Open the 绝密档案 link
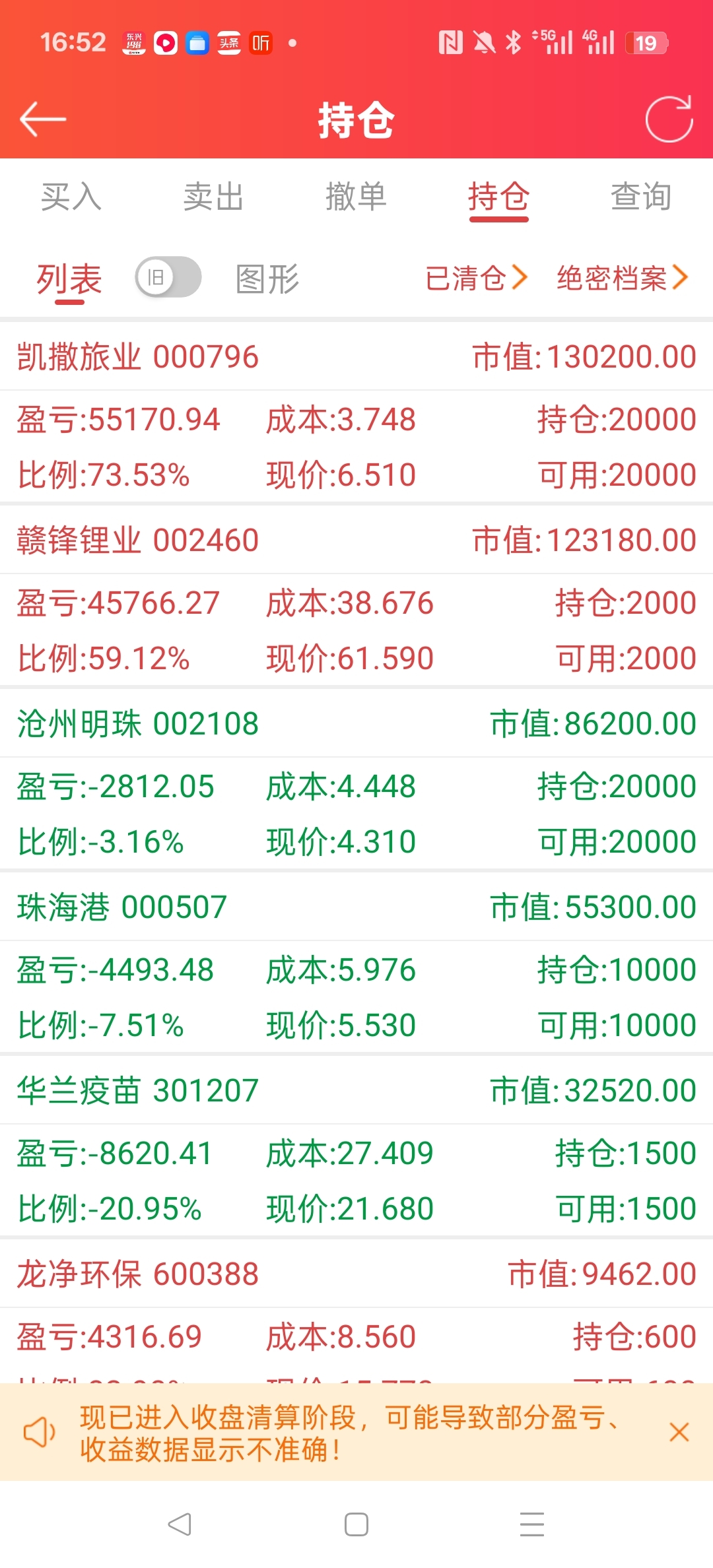This screenshot has width=713, height=1568. (x=622, y=278)
